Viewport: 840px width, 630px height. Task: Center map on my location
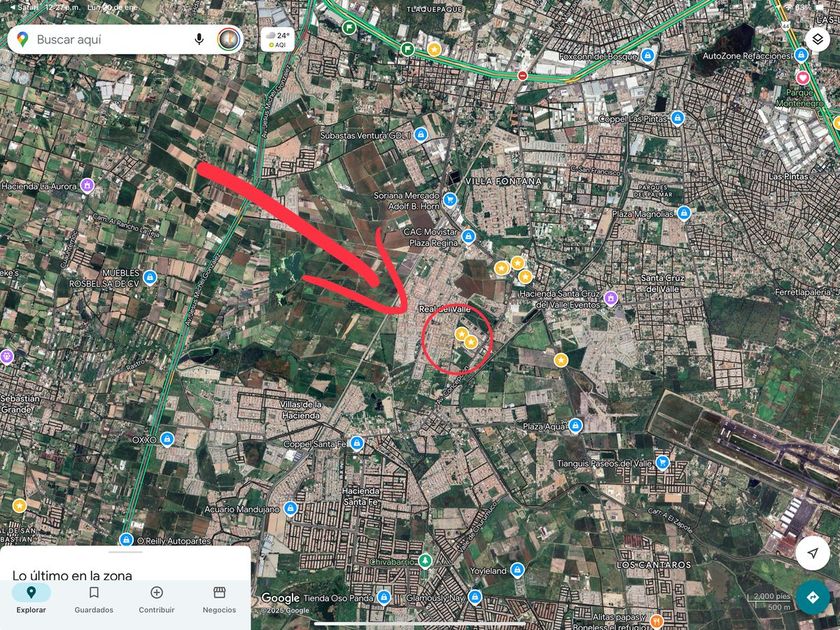tap(812, 553)
